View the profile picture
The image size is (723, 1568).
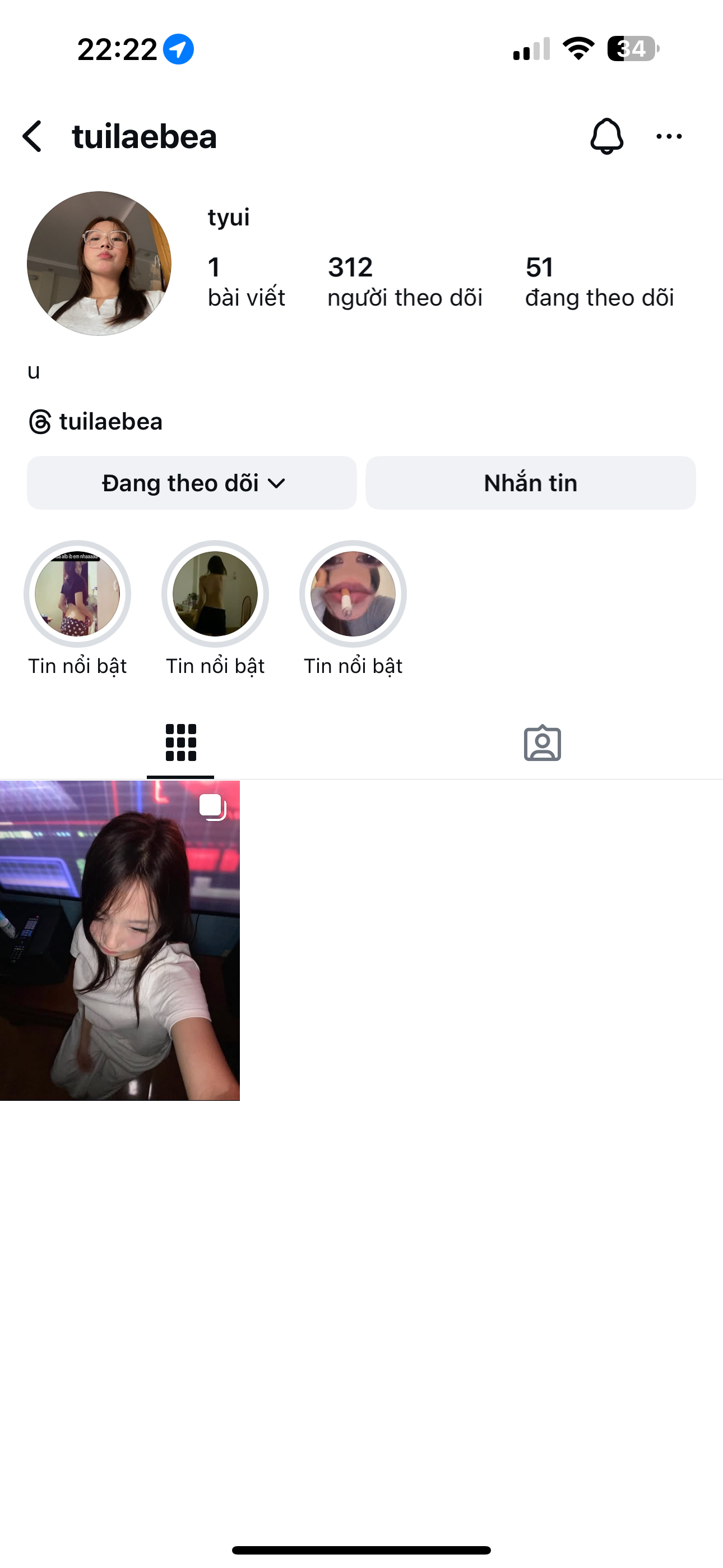(x=99, y=264)
